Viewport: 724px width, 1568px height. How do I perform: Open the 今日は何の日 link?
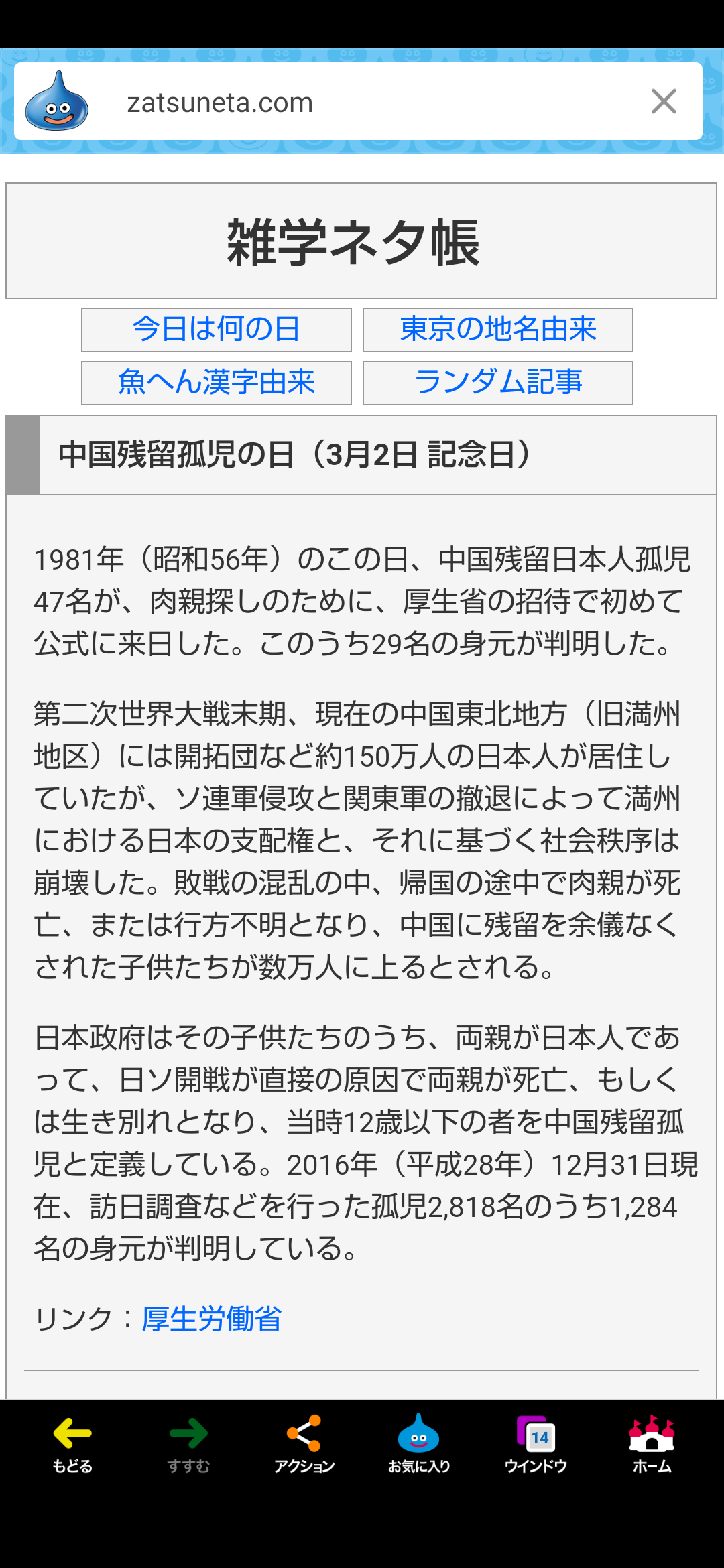pyautogui.click(x=217, y=330)
